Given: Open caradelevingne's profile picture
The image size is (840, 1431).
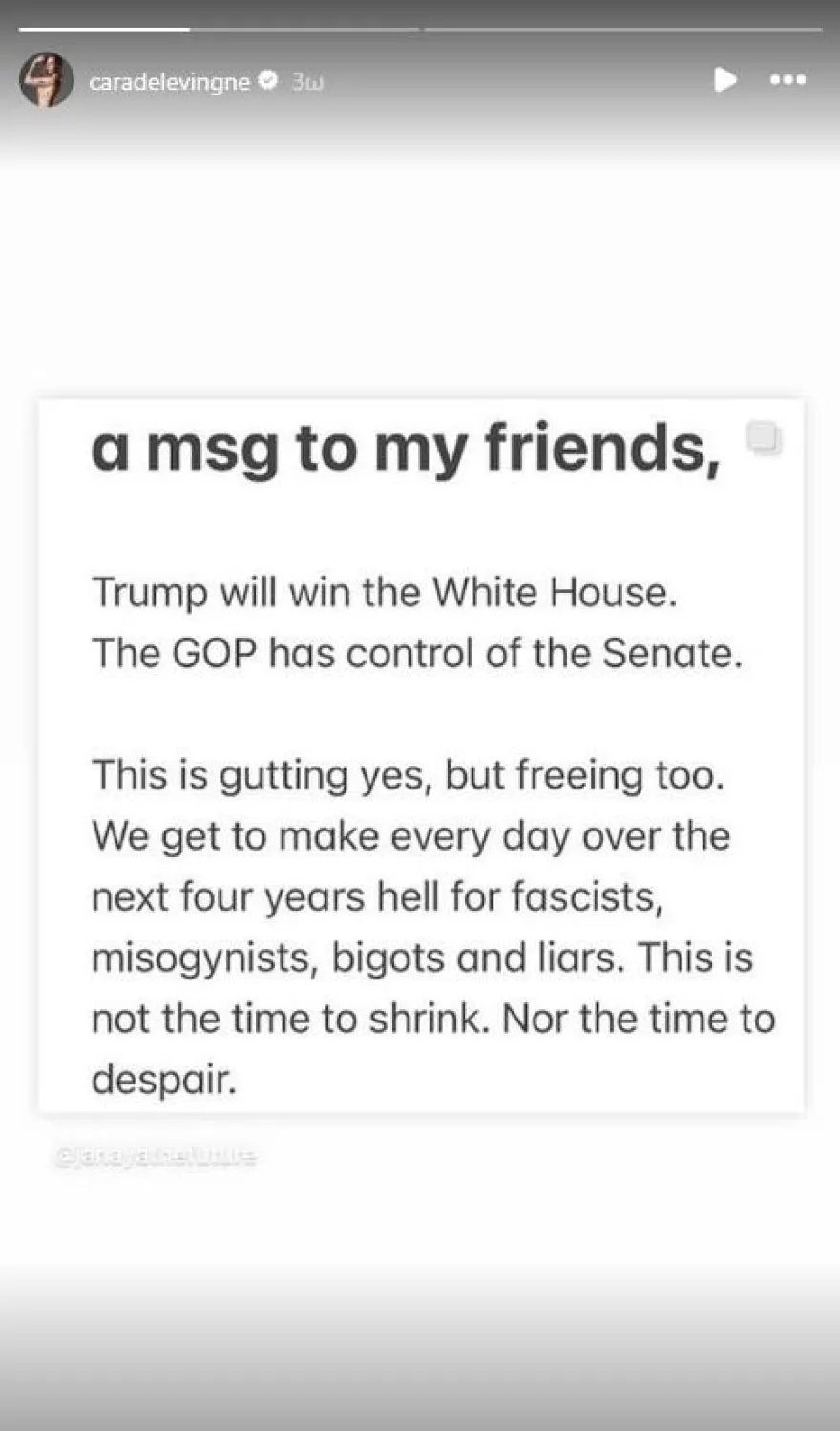Looking at the screenshot, I should (x=46, y=80).
